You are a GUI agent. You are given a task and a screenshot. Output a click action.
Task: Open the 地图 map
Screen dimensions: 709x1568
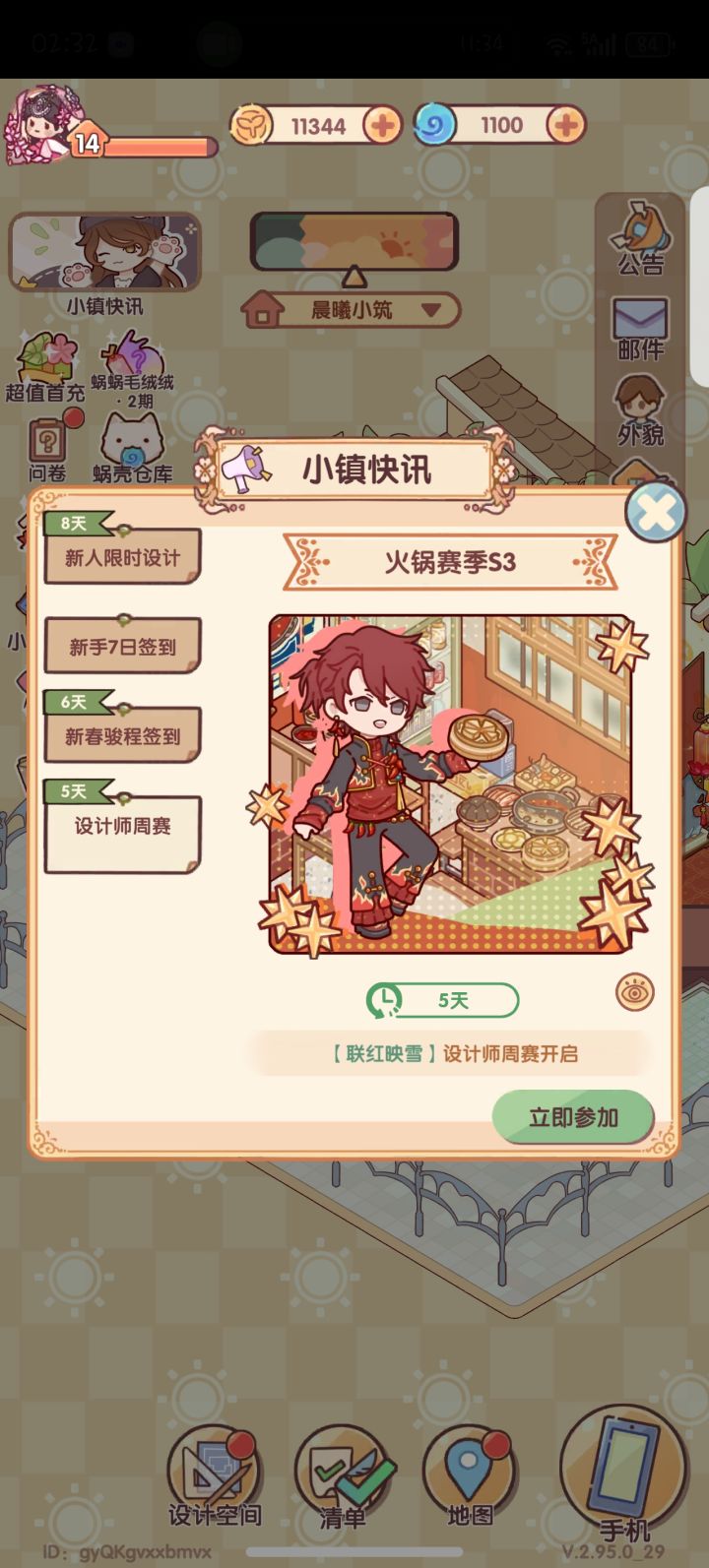(470, 1476)
